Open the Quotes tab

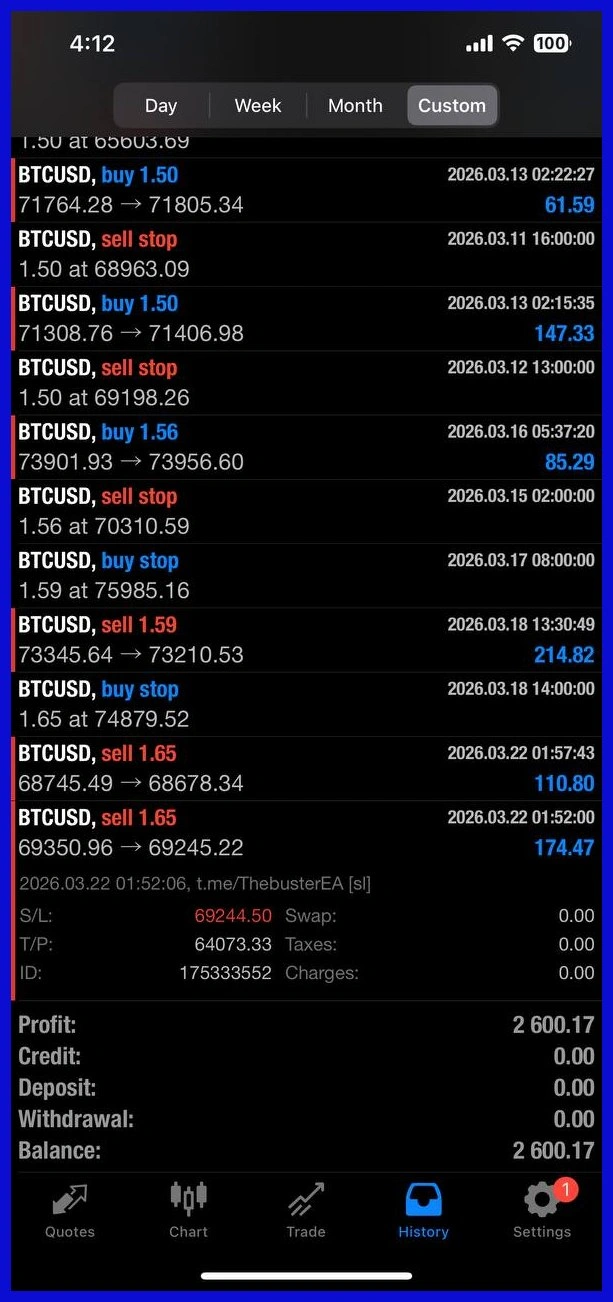70,1211
